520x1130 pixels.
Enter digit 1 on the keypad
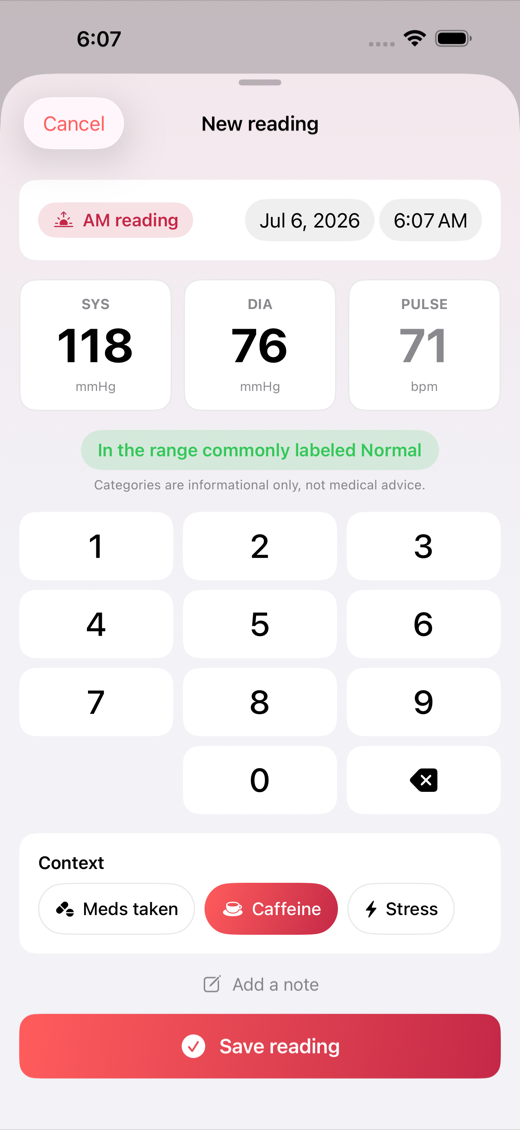[97, 546]
